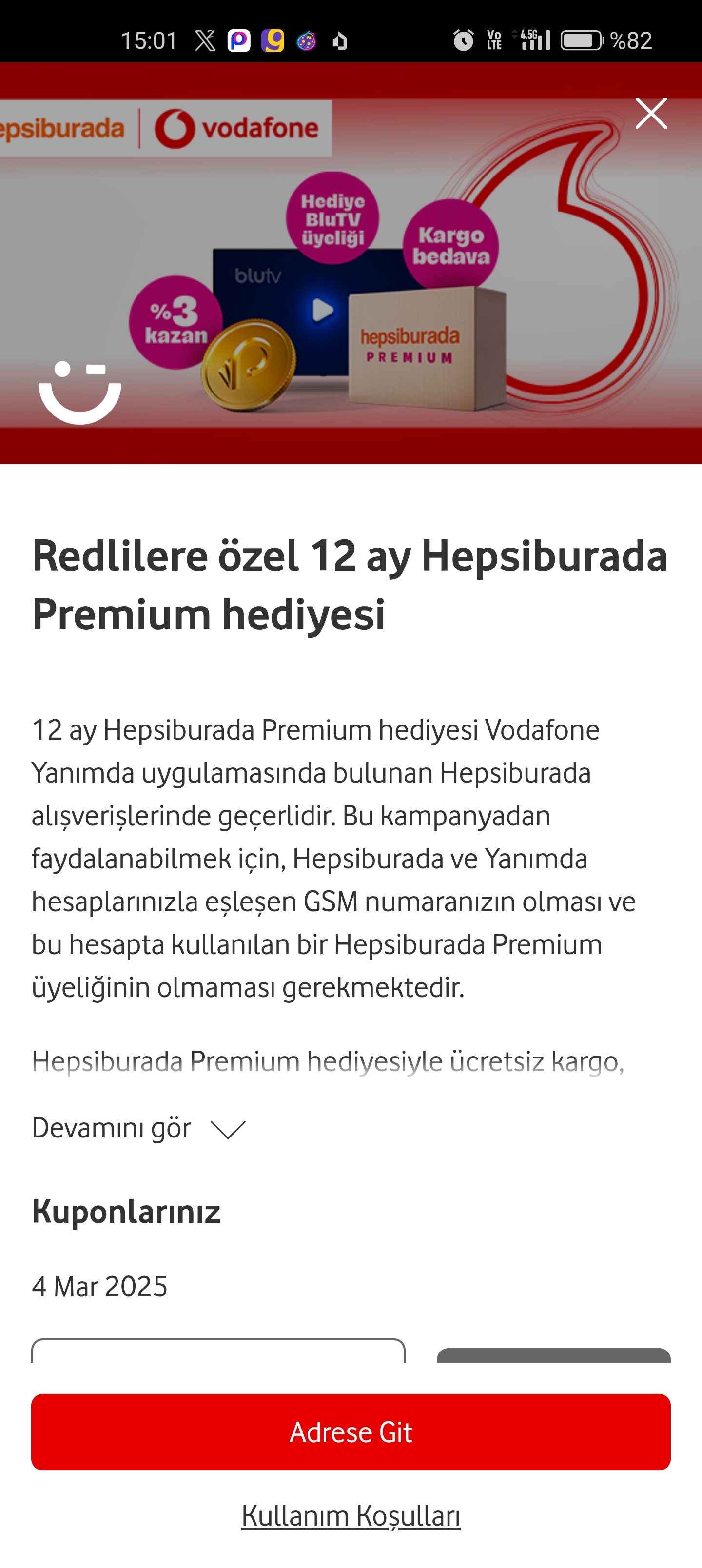Expand the text with Devamını gör
The height and width of the screenshot is (1568, 702).
click(x=139, y=1128)
